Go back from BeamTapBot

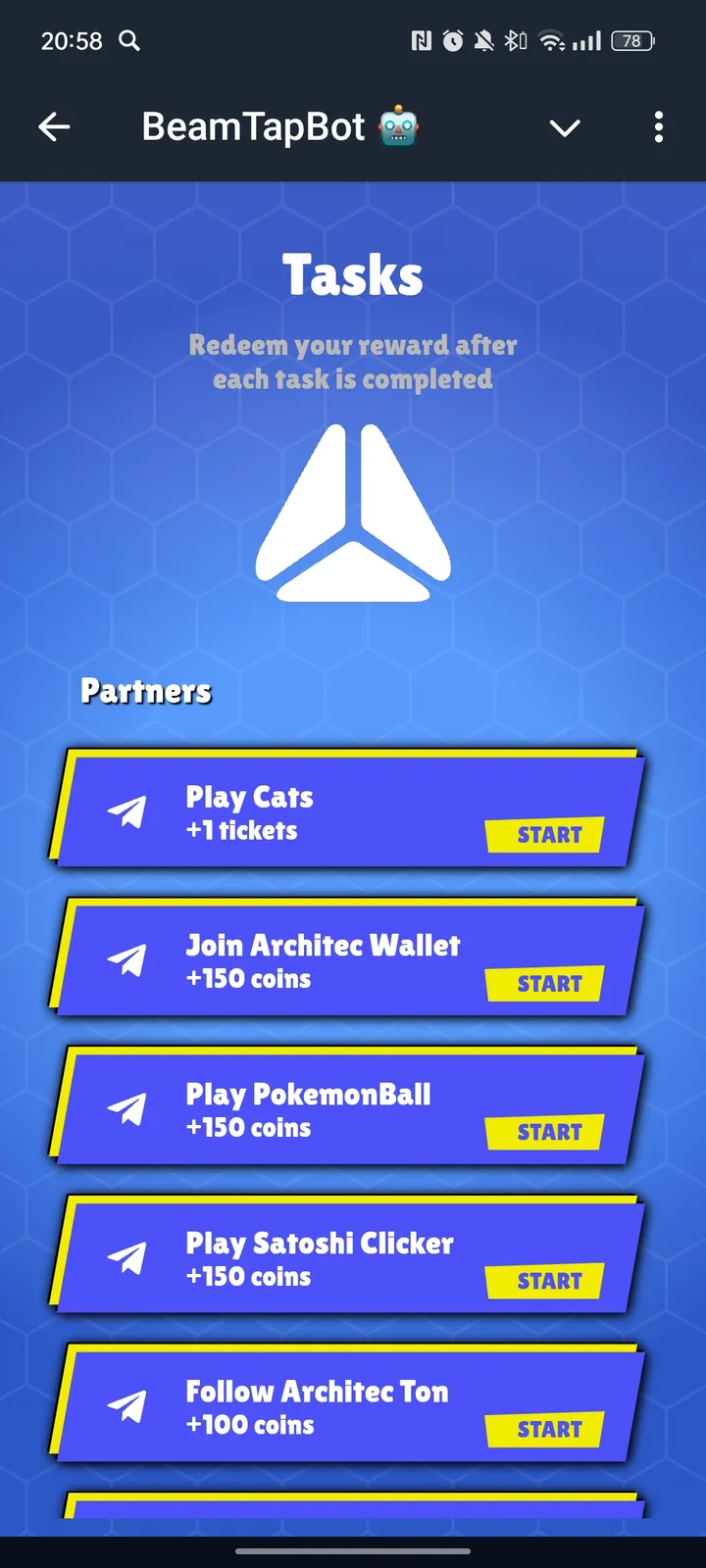click(x=54, y=126)
